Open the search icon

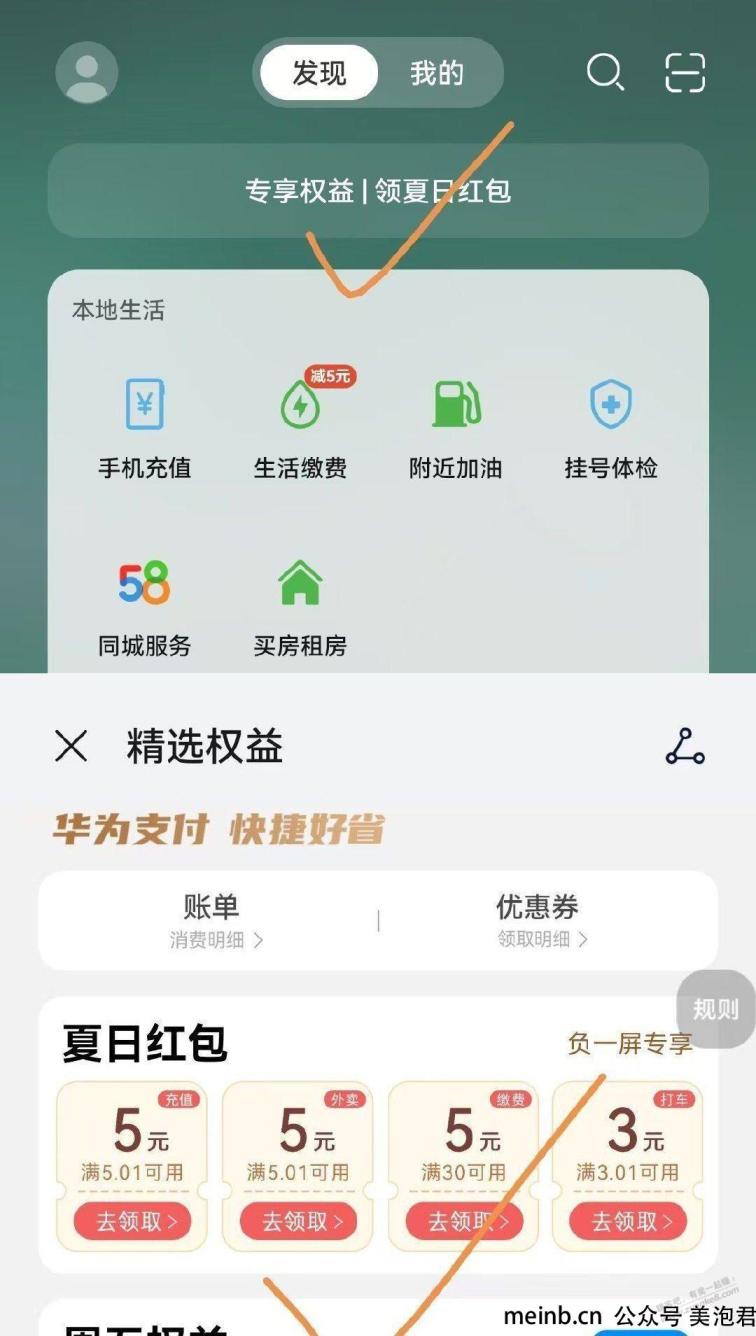click(x=604, y=73)
